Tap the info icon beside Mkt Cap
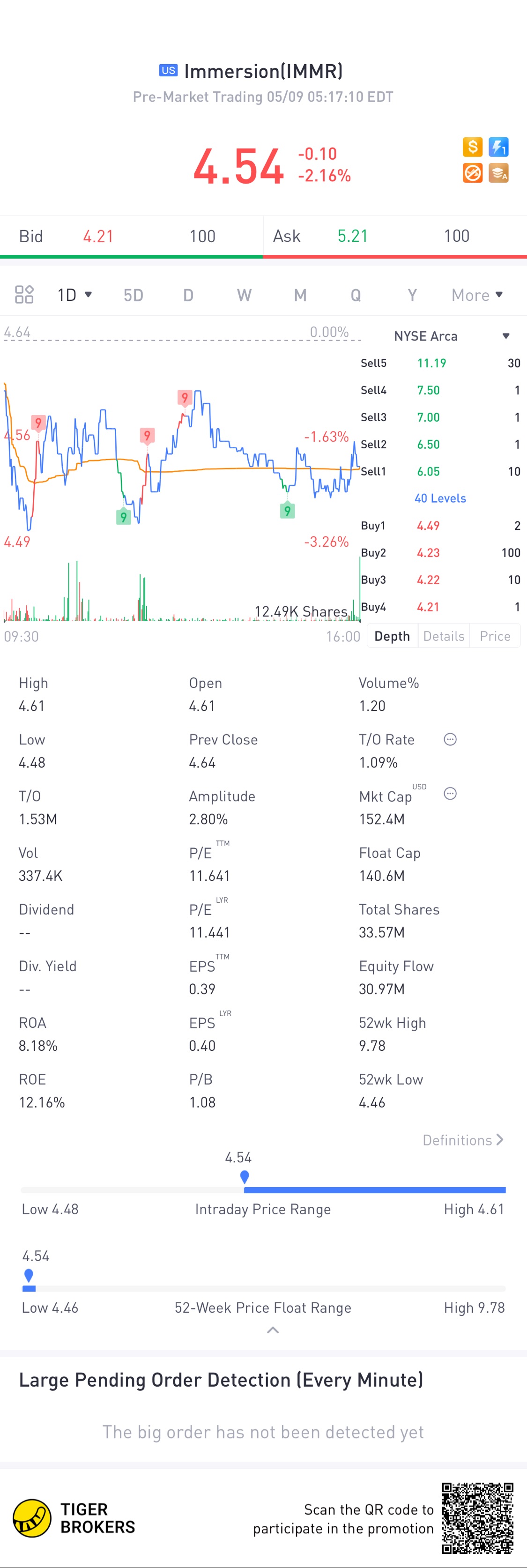Screen dimensions: 527x1568 pyautogui.click(x=450, y=794)
